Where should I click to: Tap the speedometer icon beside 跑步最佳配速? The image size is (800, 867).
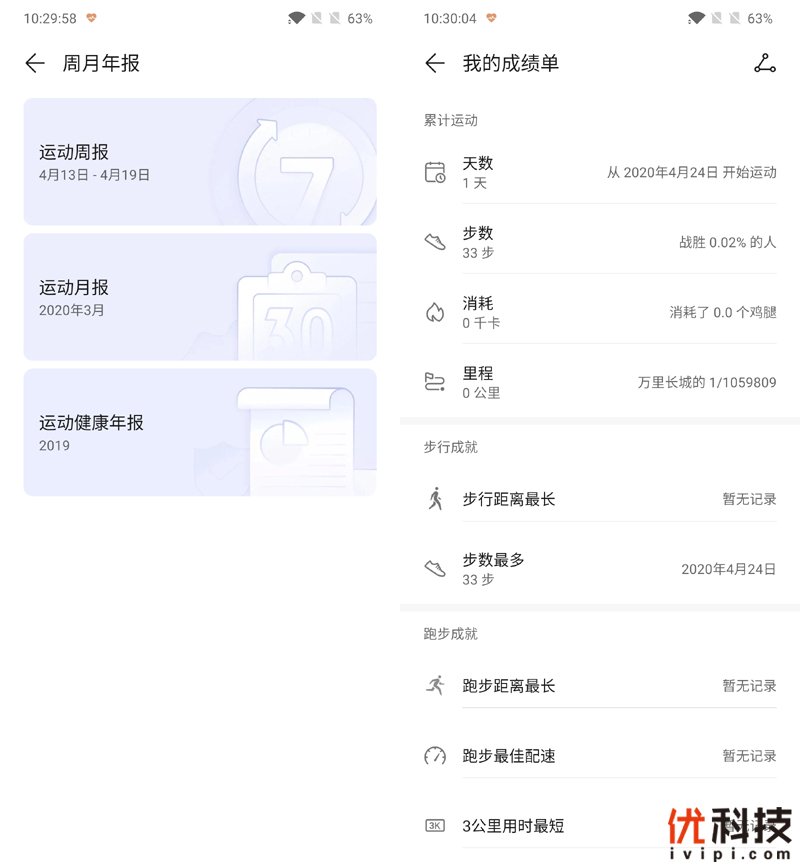pos(434,756)
